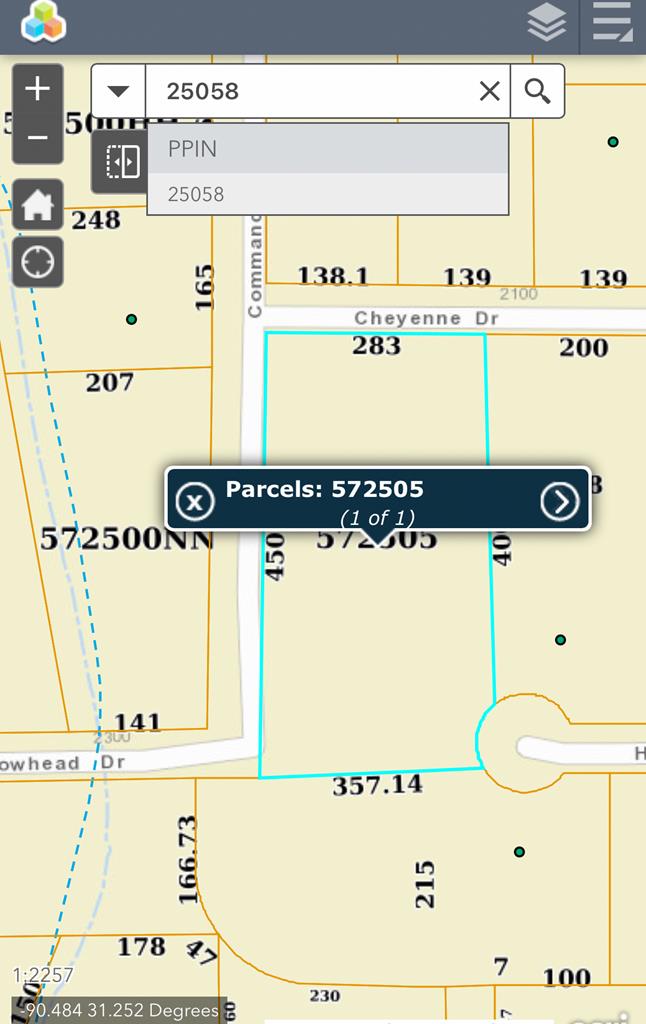The width and height of the screenshot is (646, 1024).
Task: Zoom out of the map
Action: pos(37,138)
